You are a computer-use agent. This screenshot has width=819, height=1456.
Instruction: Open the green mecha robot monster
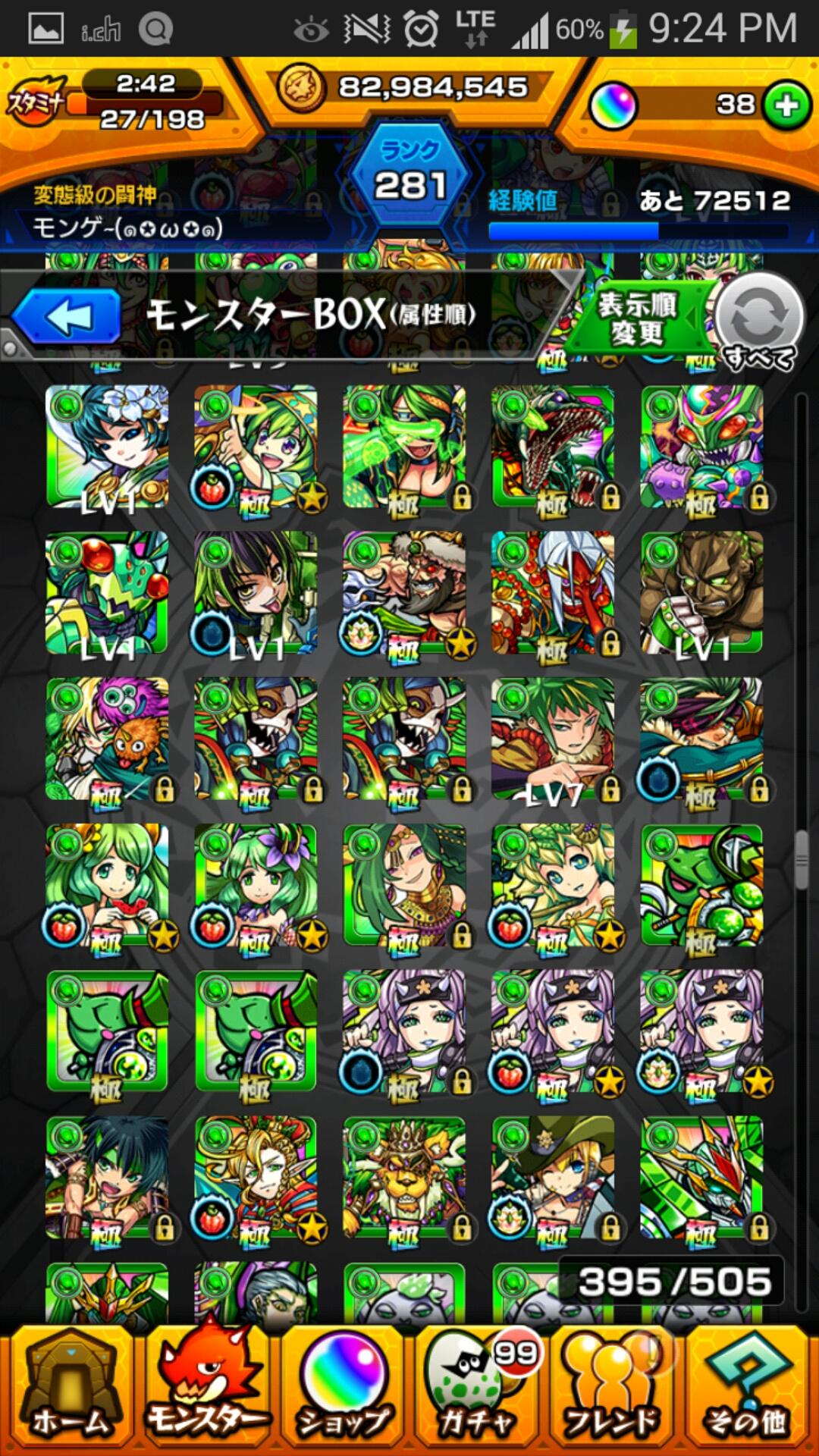click(701, 1178)
